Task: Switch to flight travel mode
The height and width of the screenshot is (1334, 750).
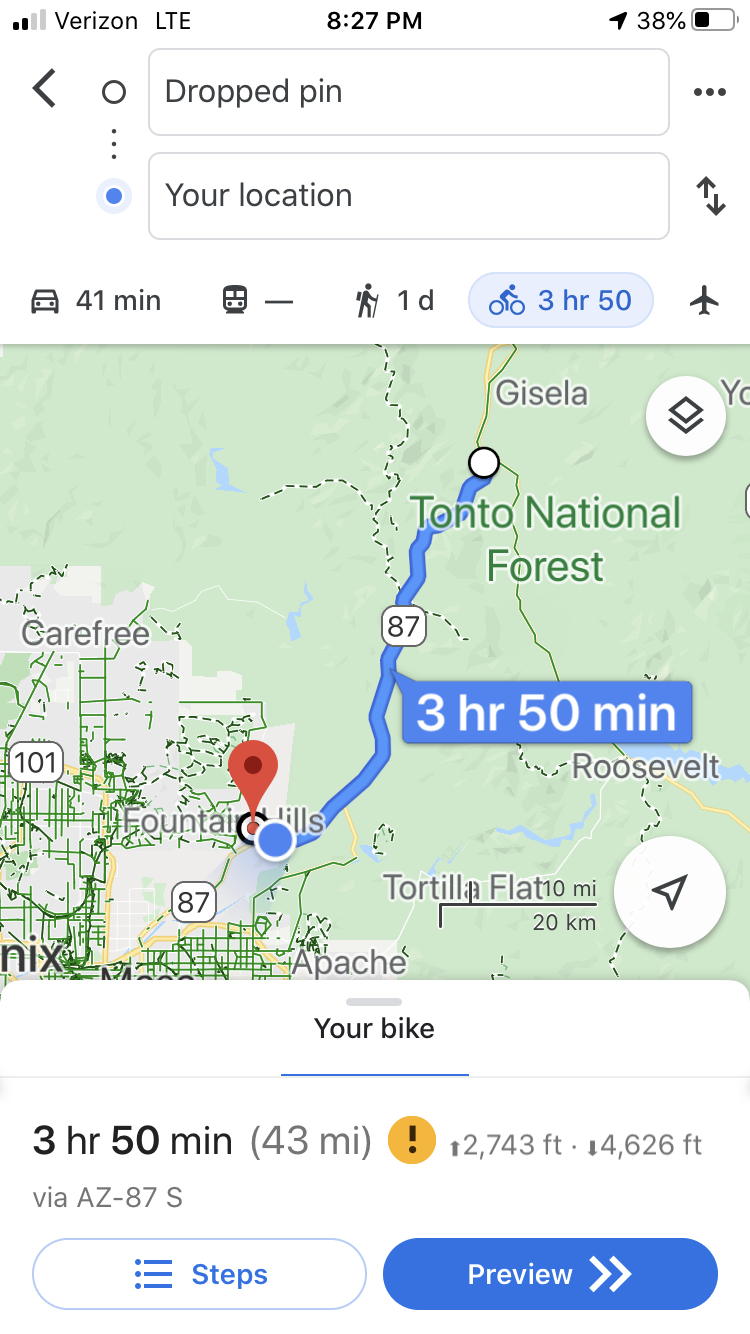Action: [x=705, y=301]
